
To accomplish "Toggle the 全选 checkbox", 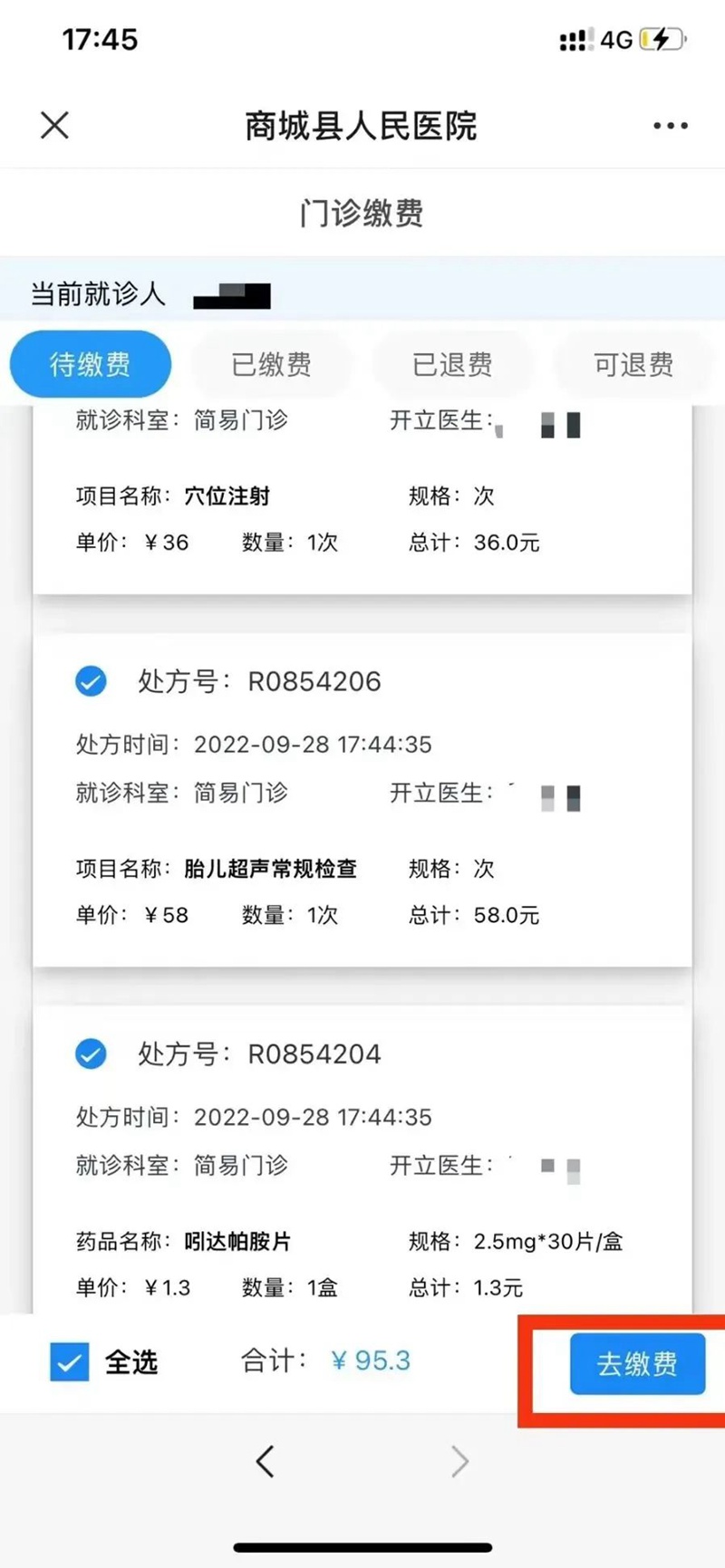I will point(70,1361).
